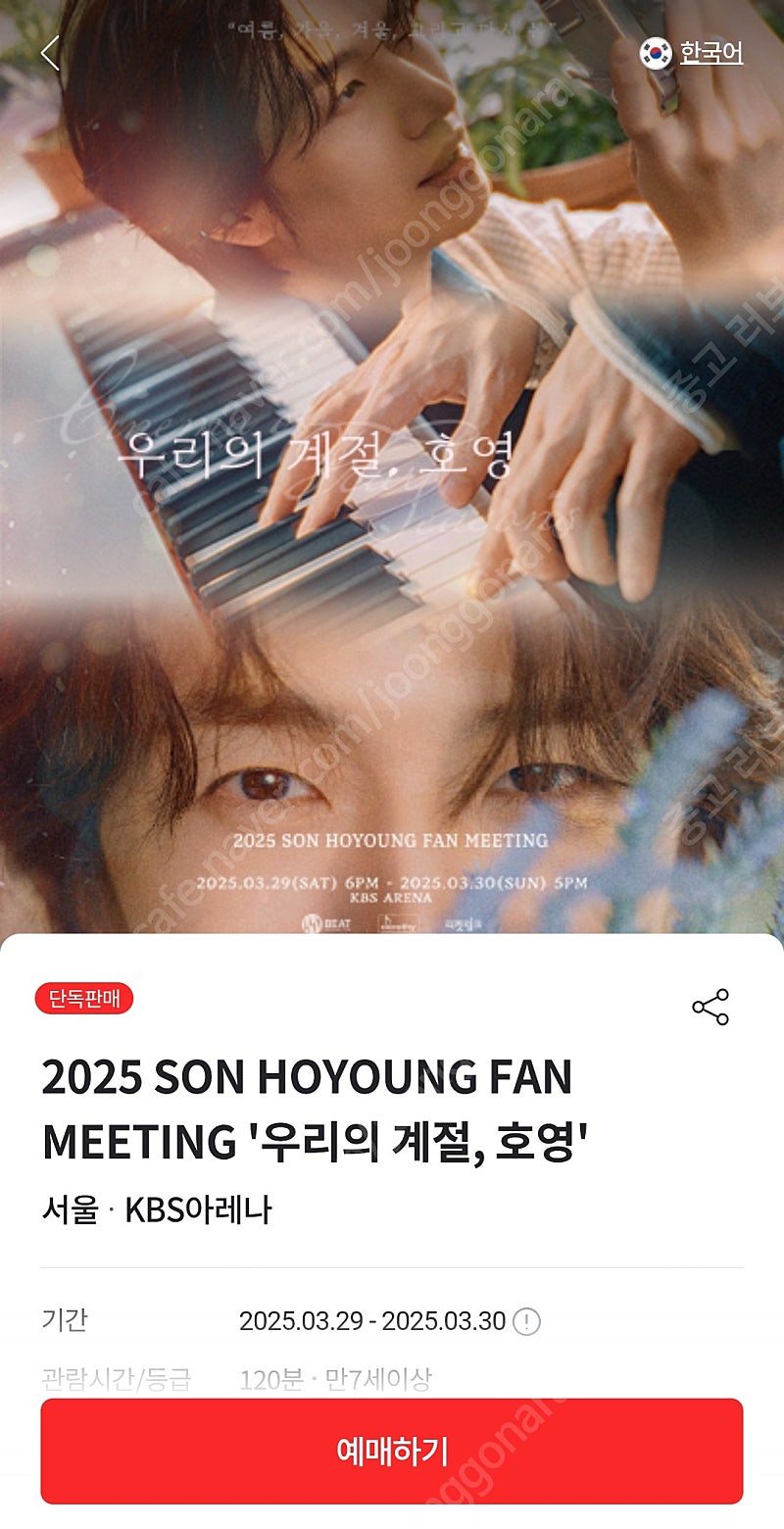Share this fan meeting page
784x1529 pixels.
[x=710, y=1007]
